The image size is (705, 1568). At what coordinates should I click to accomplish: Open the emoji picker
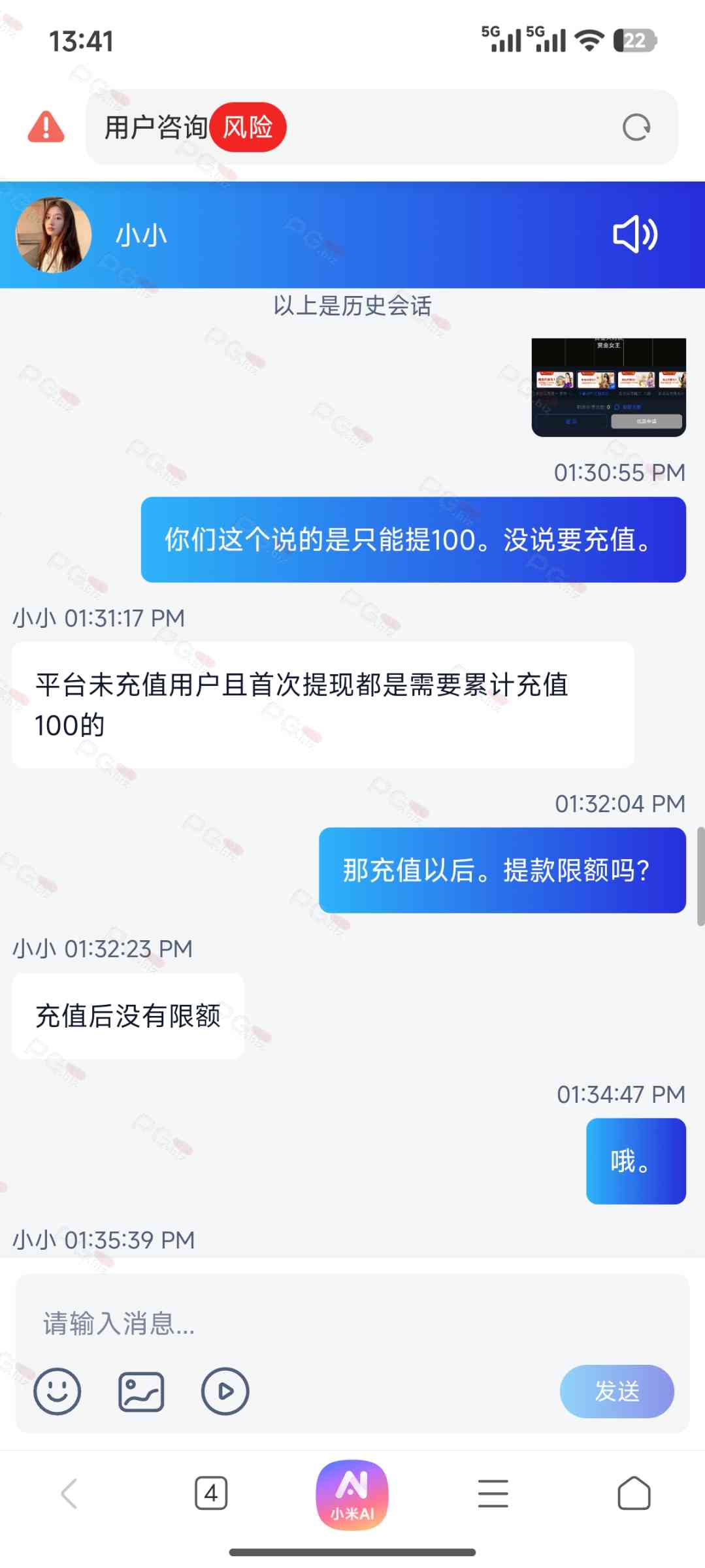(57, 1391)
